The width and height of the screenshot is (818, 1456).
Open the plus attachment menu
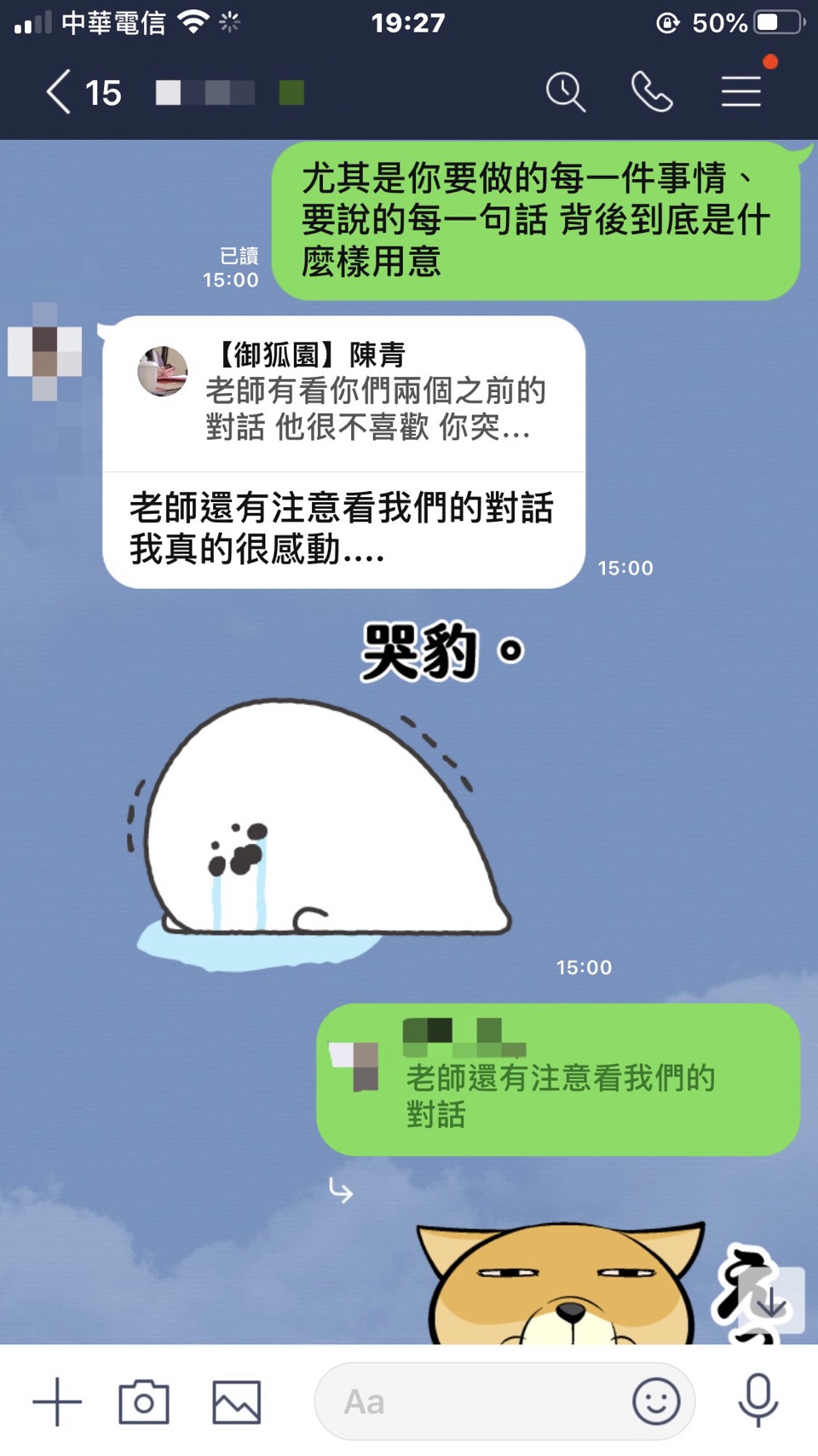pos(57,1401)
